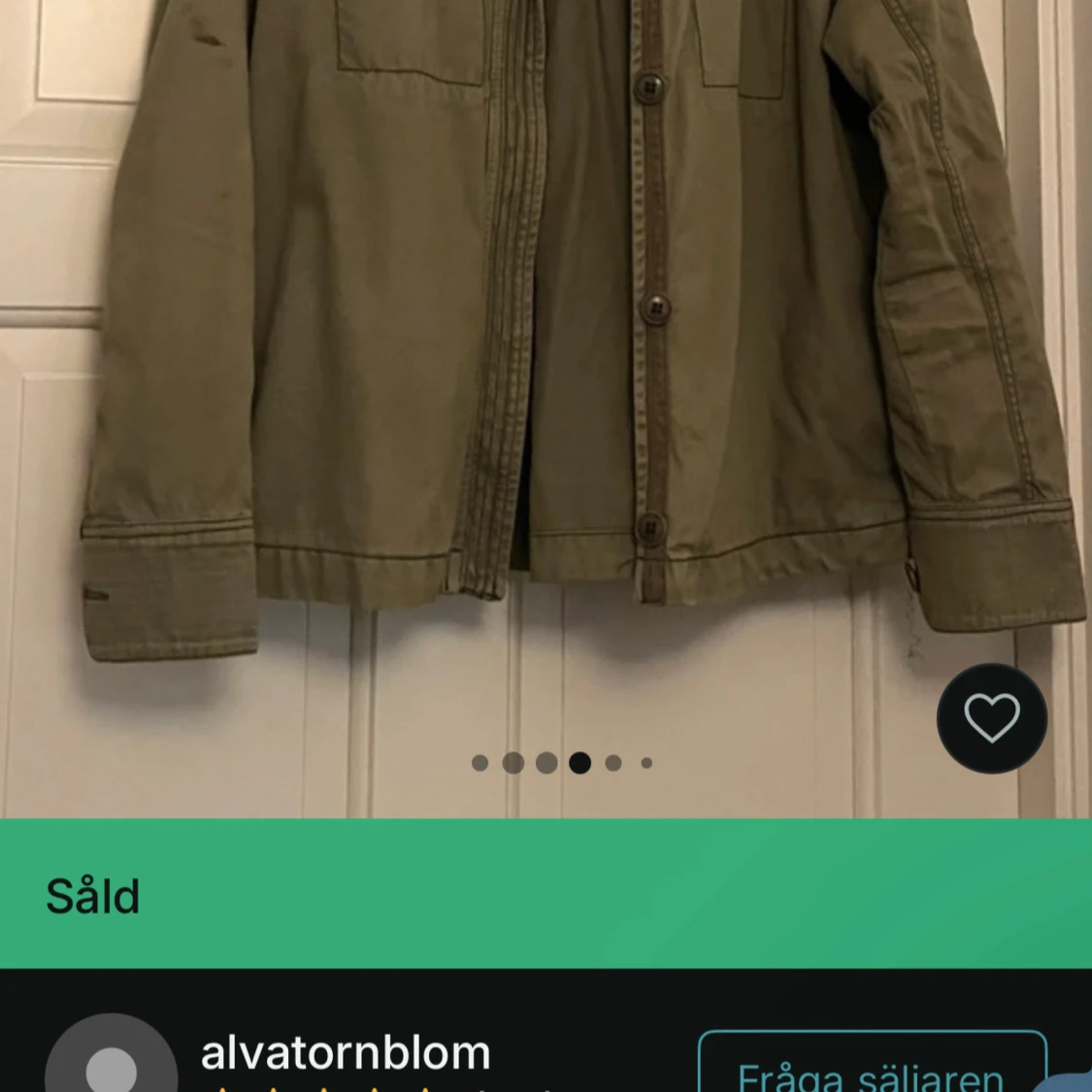Like this jacket with the heart icon

pyautogui.click(x=991, y=718)
